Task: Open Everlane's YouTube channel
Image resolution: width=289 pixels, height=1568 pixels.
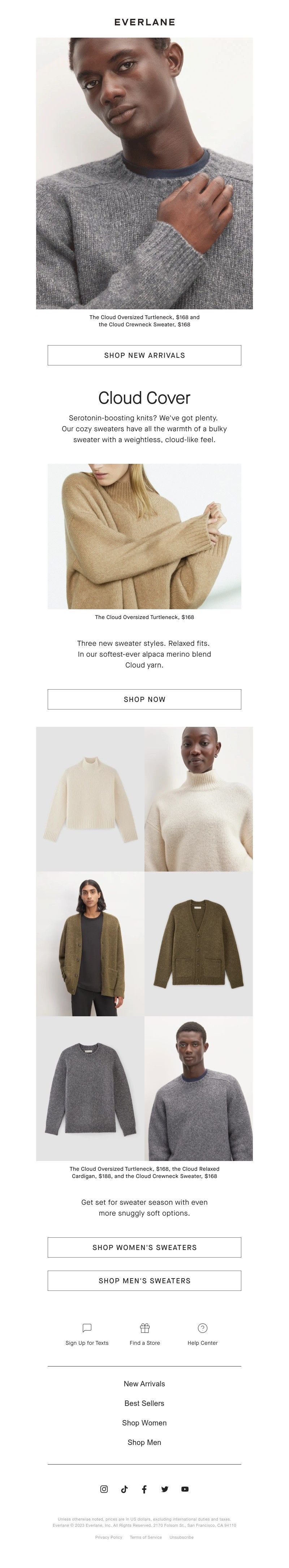Action: click(x=185, y=1489)
